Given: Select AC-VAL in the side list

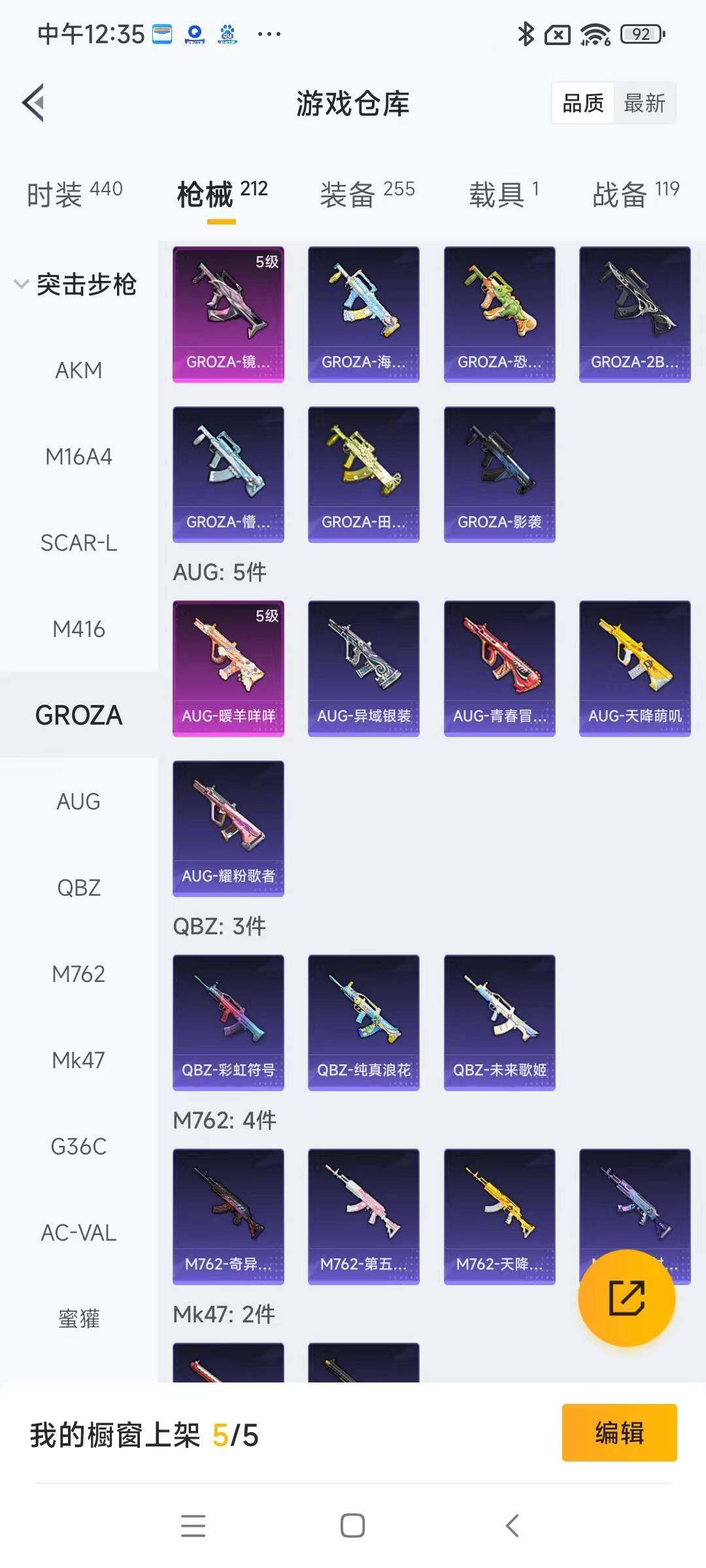Looking at the screenshot, I should pos(78,1233).
